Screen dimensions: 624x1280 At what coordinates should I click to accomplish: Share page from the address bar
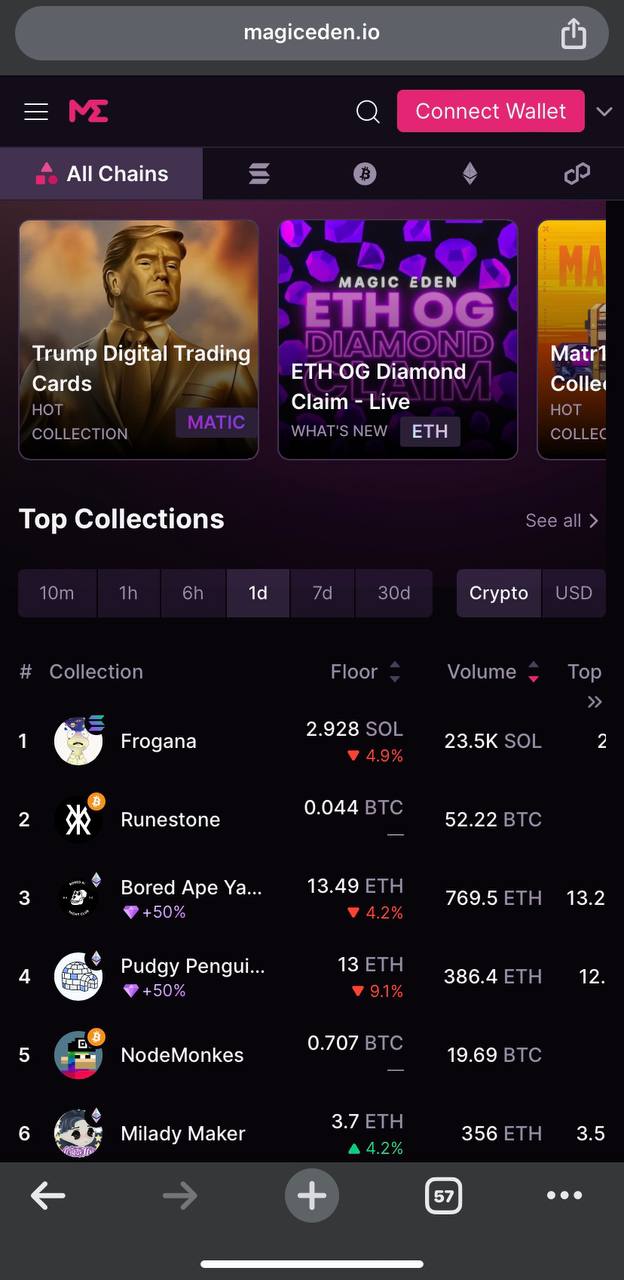(x=573, y=33)
